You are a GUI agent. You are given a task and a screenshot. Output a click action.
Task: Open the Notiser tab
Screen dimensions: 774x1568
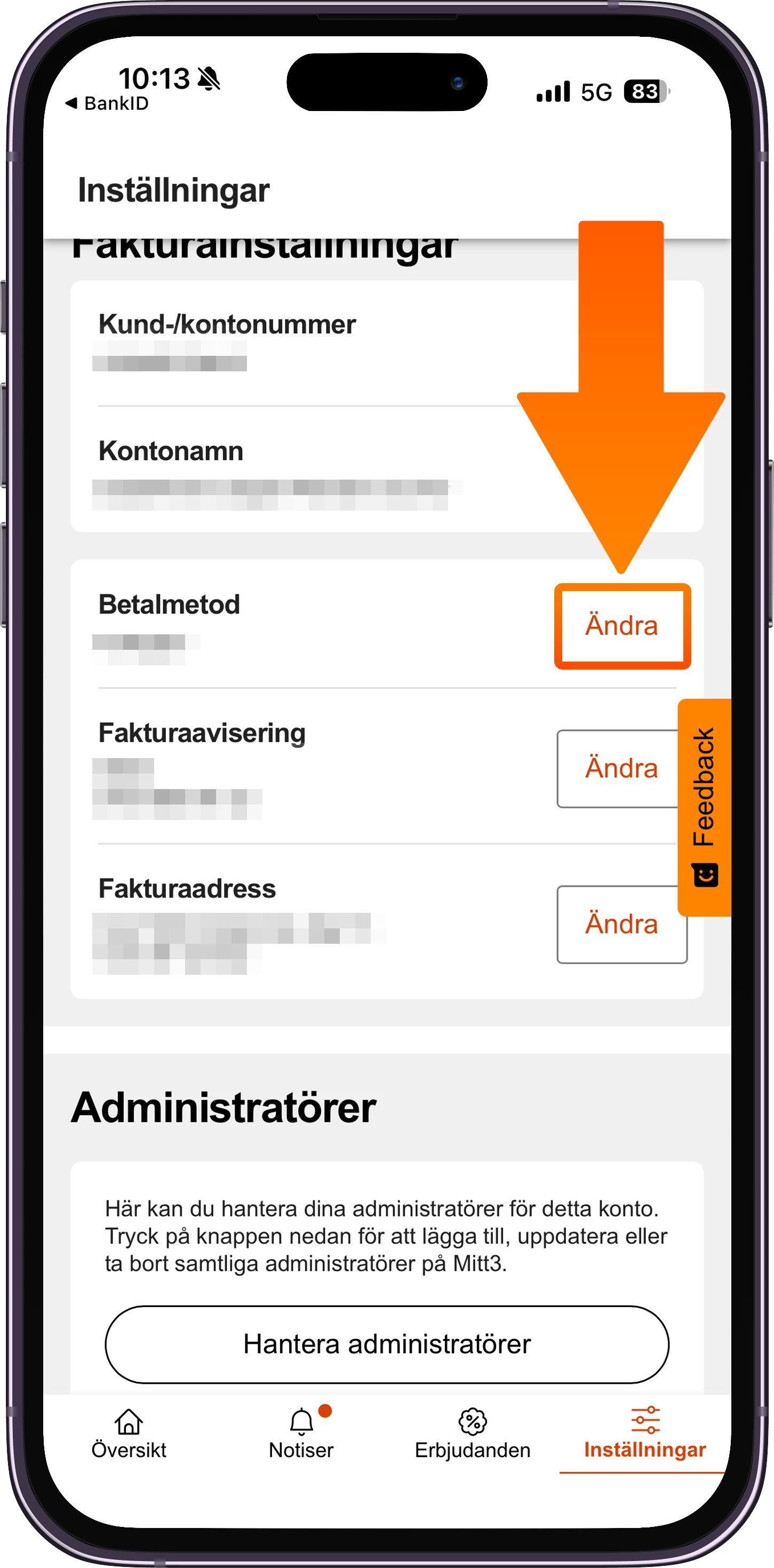(301, 1434)
